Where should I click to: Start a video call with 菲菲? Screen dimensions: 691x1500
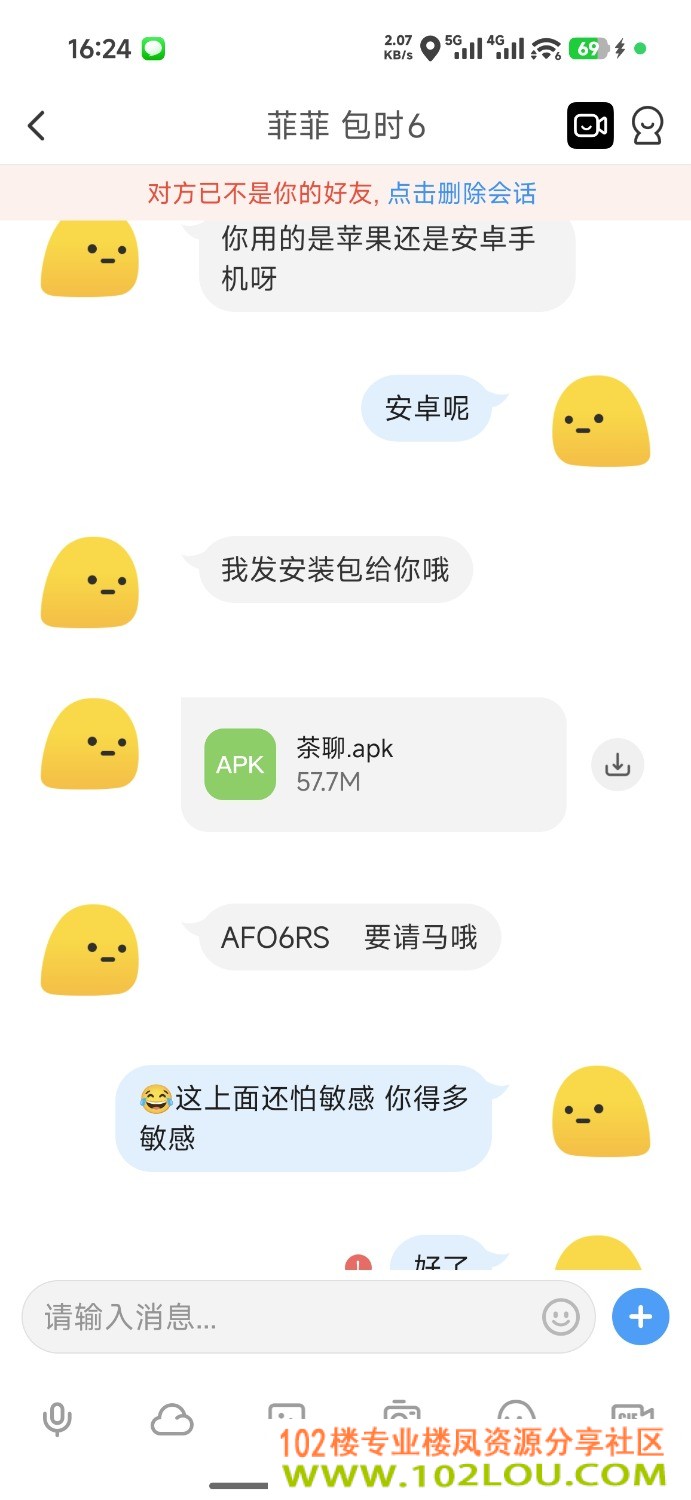(x=590, y=126)
